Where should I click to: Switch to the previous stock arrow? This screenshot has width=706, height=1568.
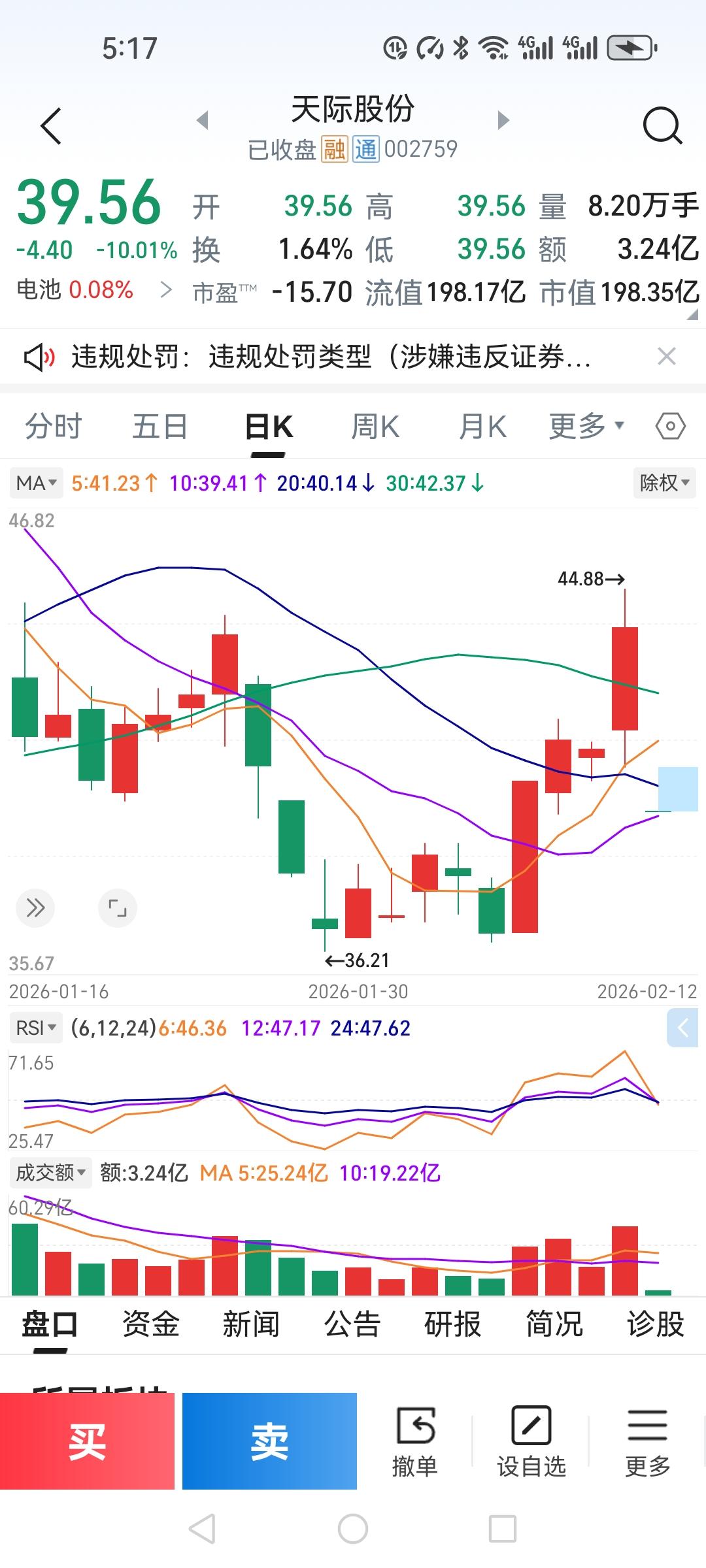(203, 120)
